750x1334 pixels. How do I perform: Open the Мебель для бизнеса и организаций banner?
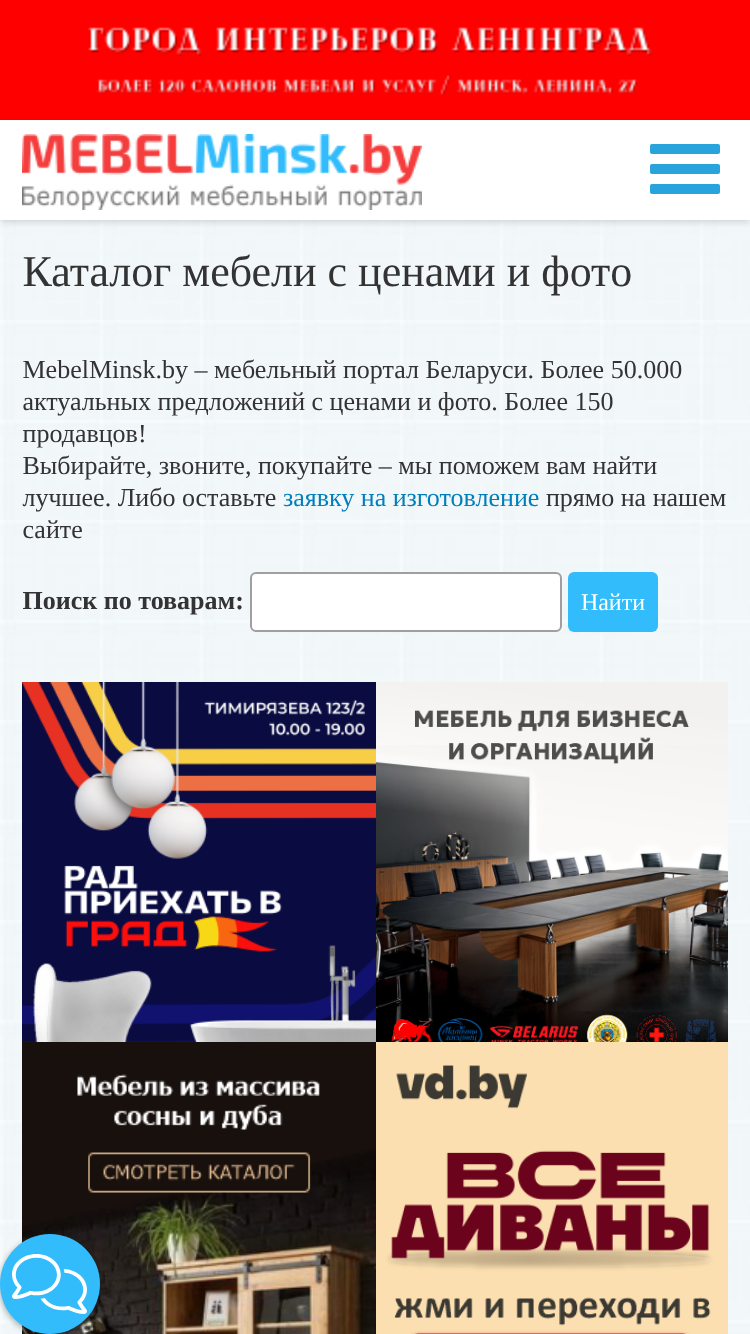(552, 862)
